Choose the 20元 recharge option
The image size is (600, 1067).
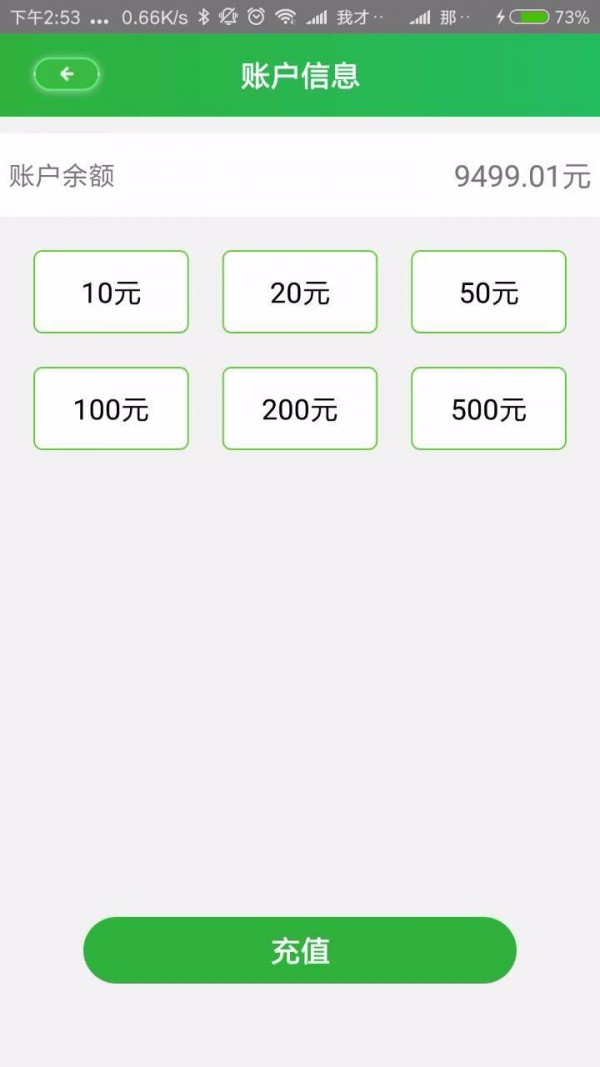pos(300,292)
